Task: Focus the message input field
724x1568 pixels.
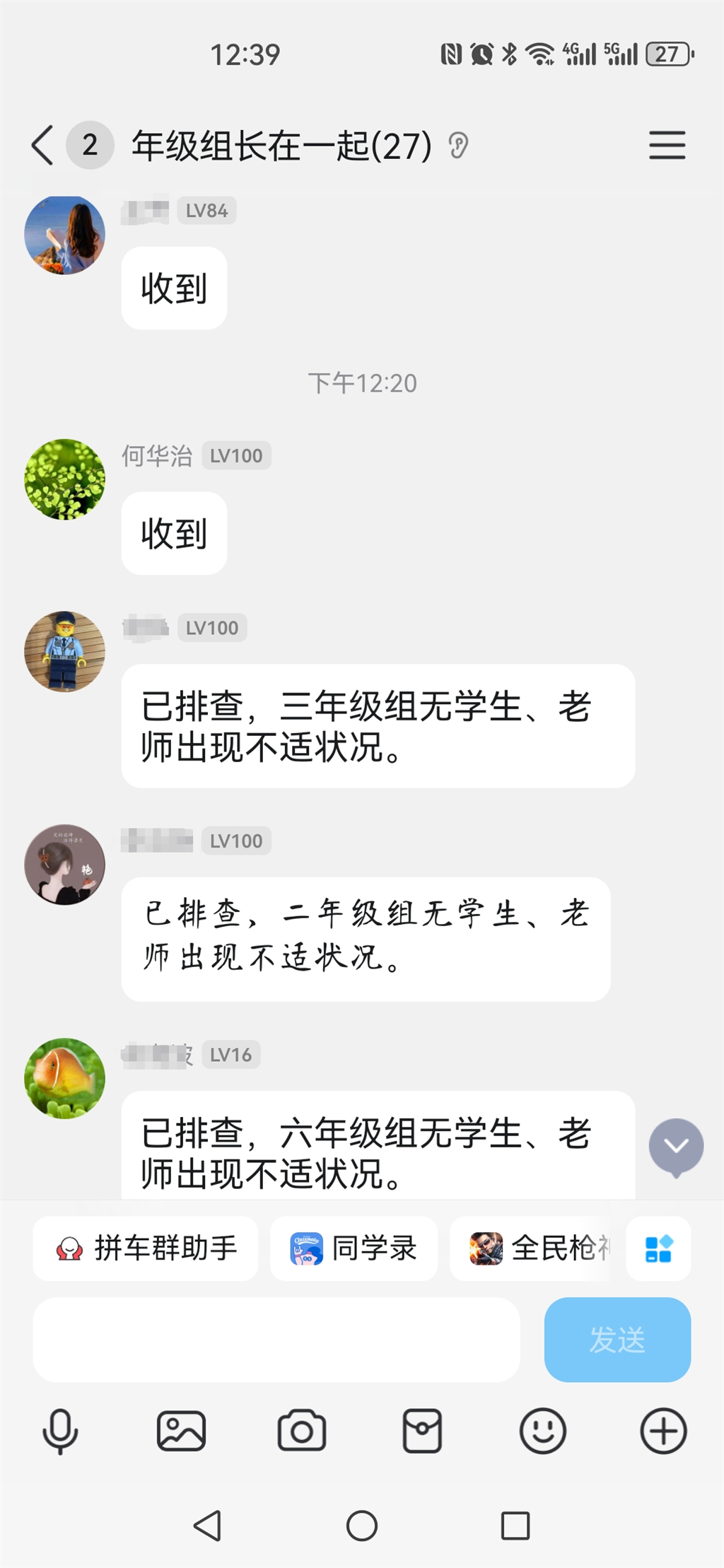Action: [x=276, y=1339]
